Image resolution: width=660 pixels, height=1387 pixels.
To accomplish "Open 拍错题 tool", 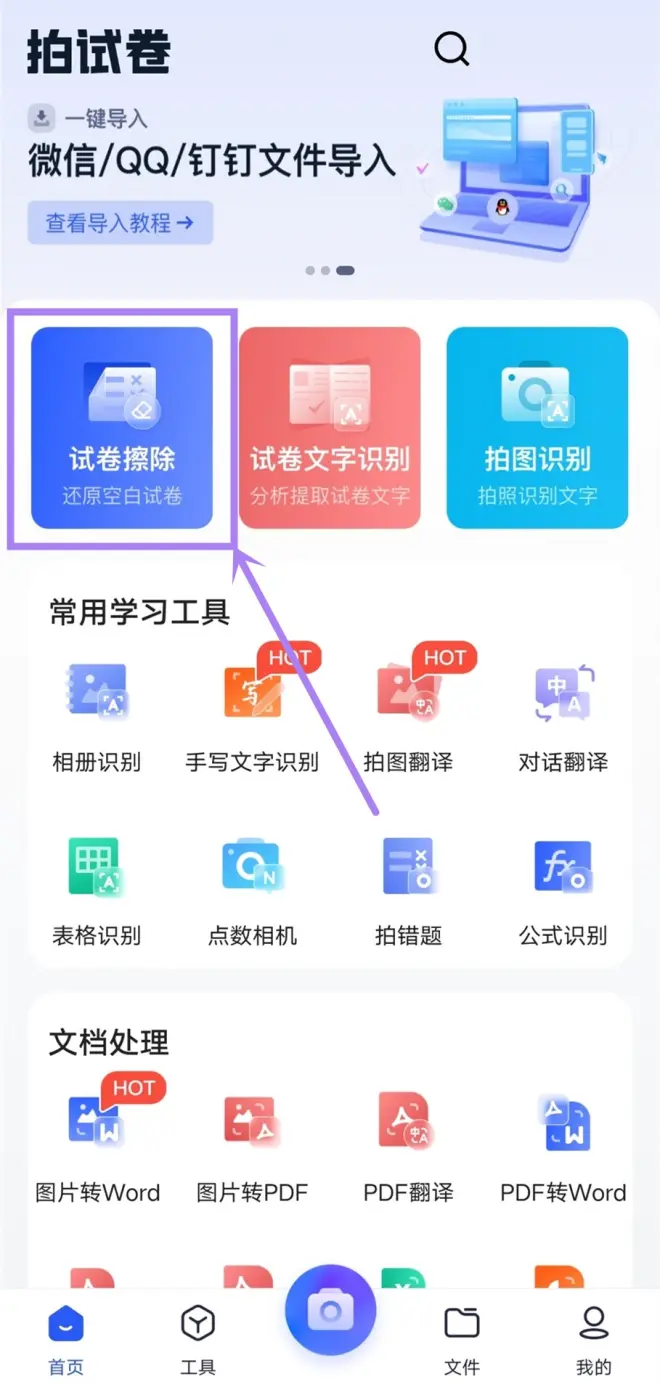I will pos(408,889).
